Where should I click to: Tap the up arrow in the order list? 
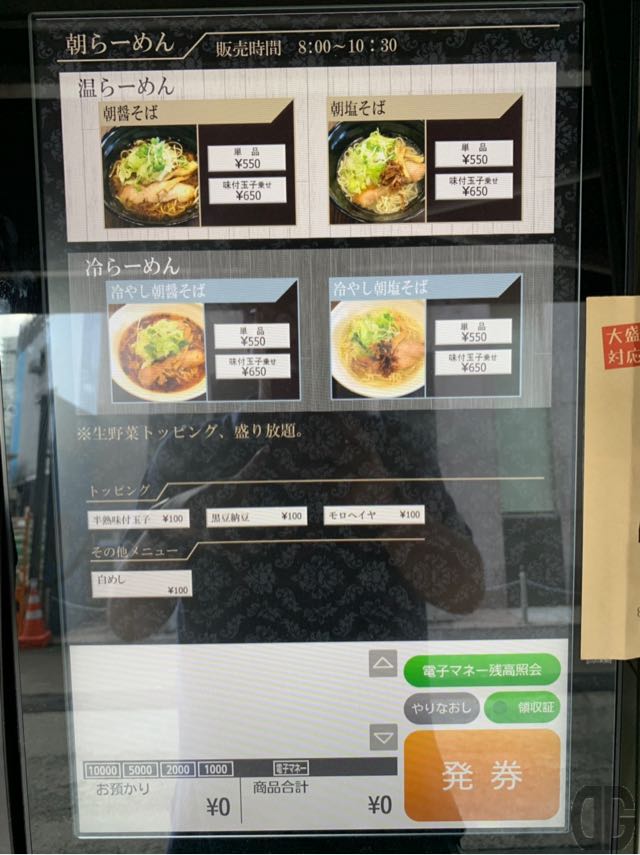tap(383, 662)
